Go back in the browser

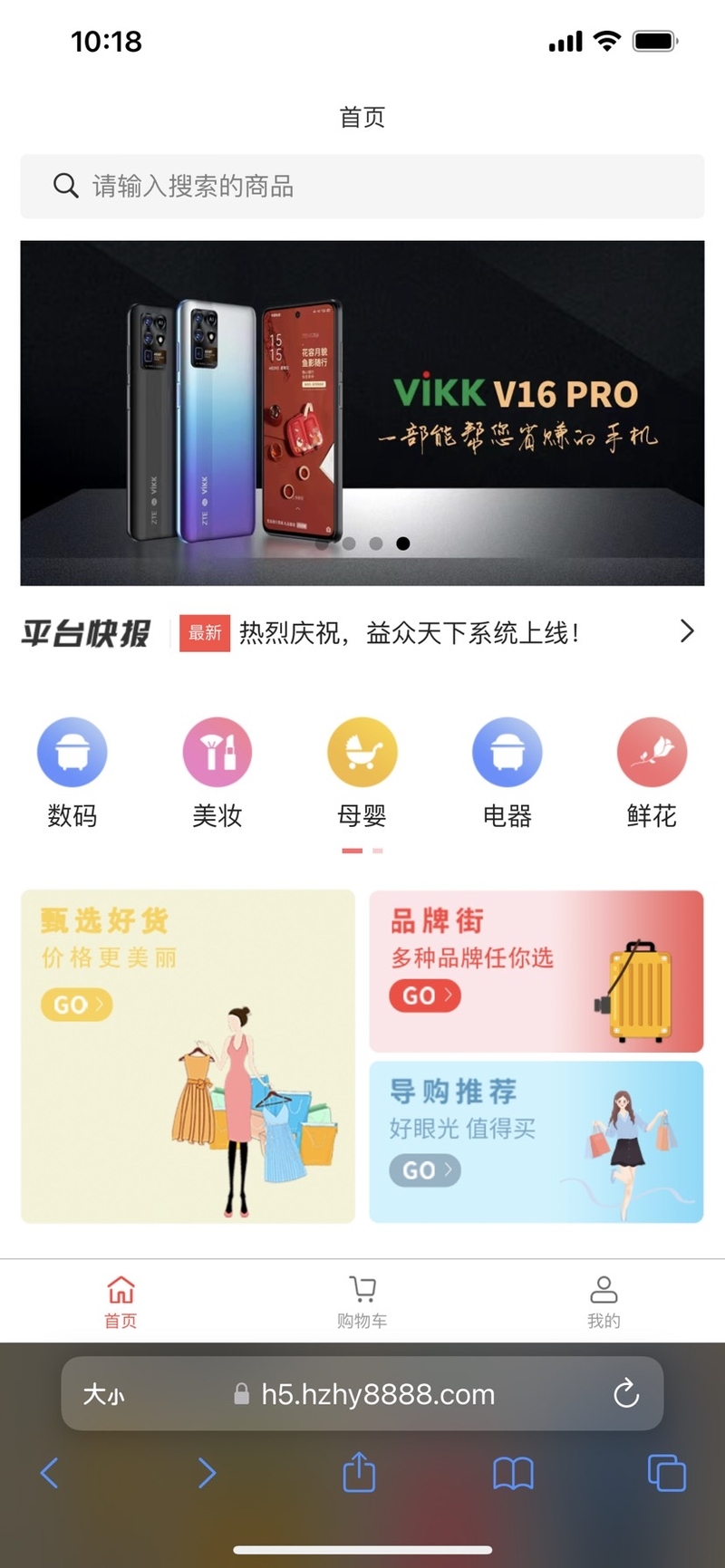pyautogui.click(x=50, y=1473)
